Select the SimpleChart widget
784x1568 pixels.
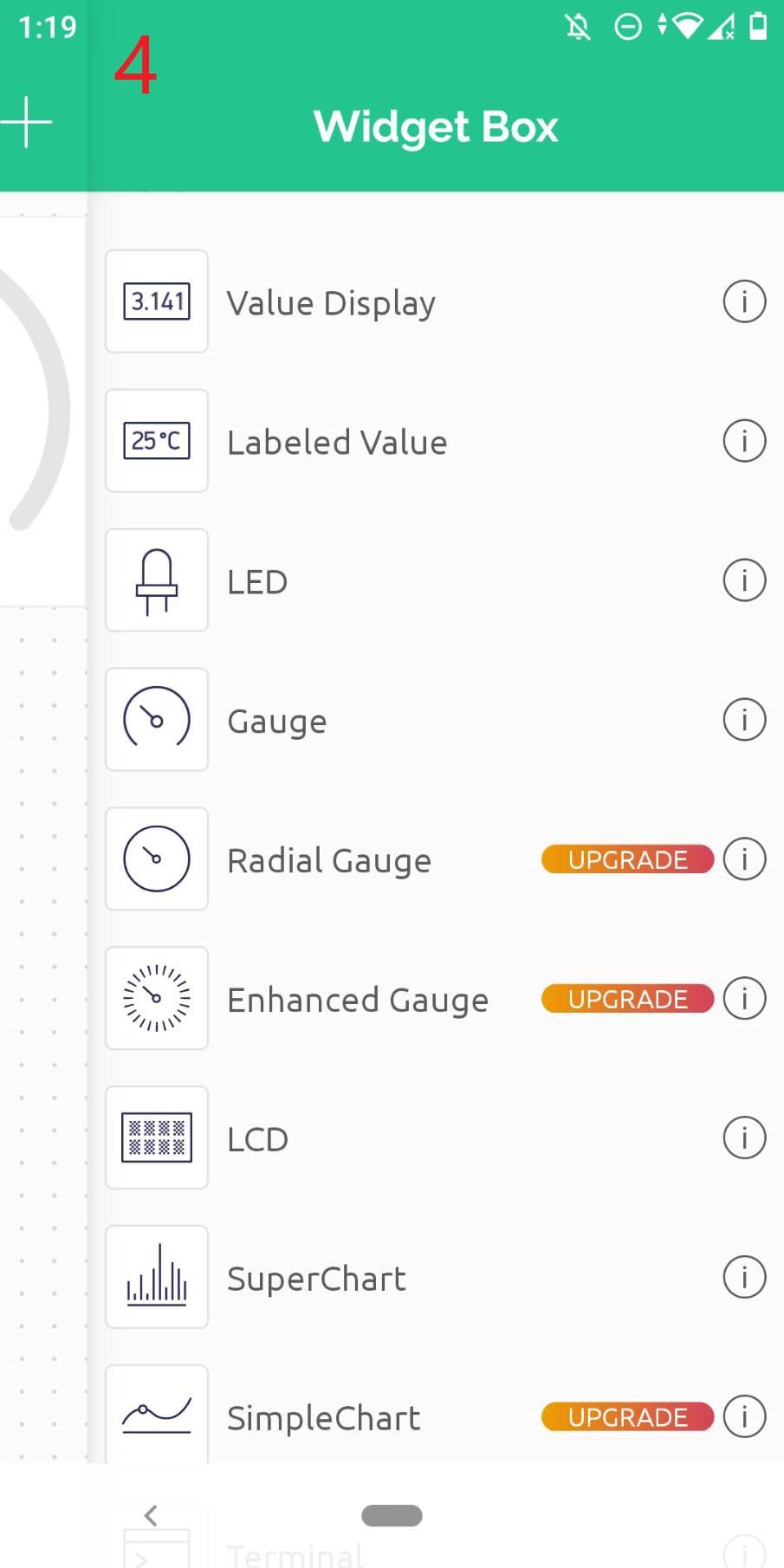coord(323,1418)
